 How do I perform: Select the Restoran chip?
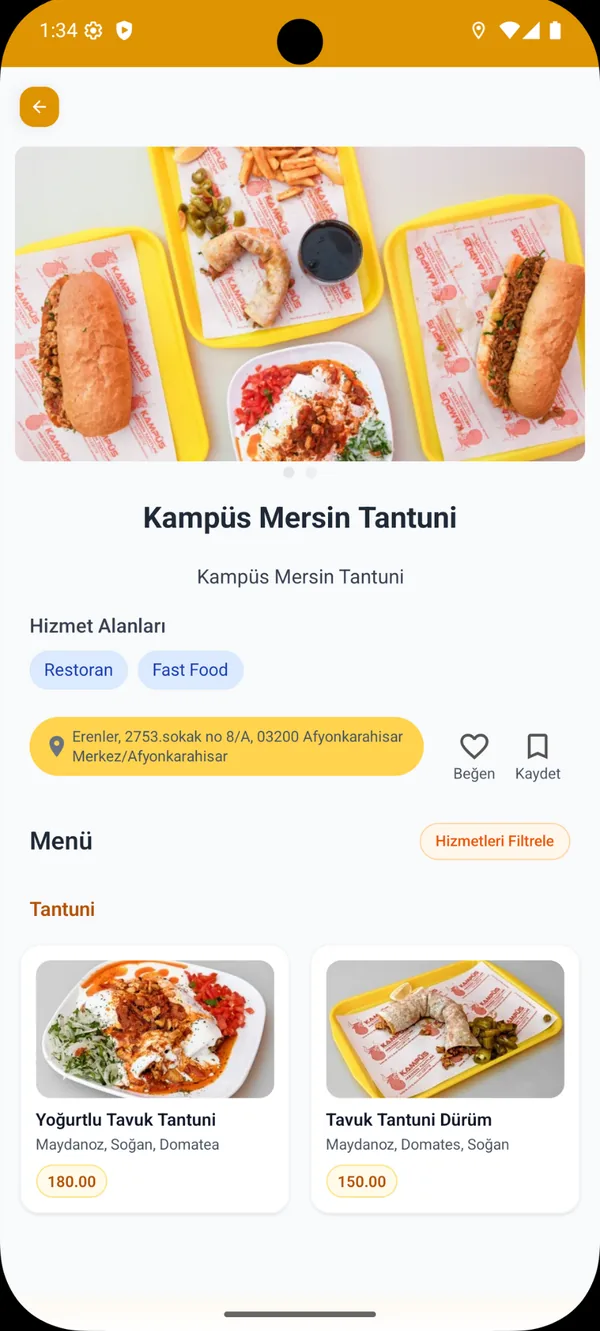(79, 670)
